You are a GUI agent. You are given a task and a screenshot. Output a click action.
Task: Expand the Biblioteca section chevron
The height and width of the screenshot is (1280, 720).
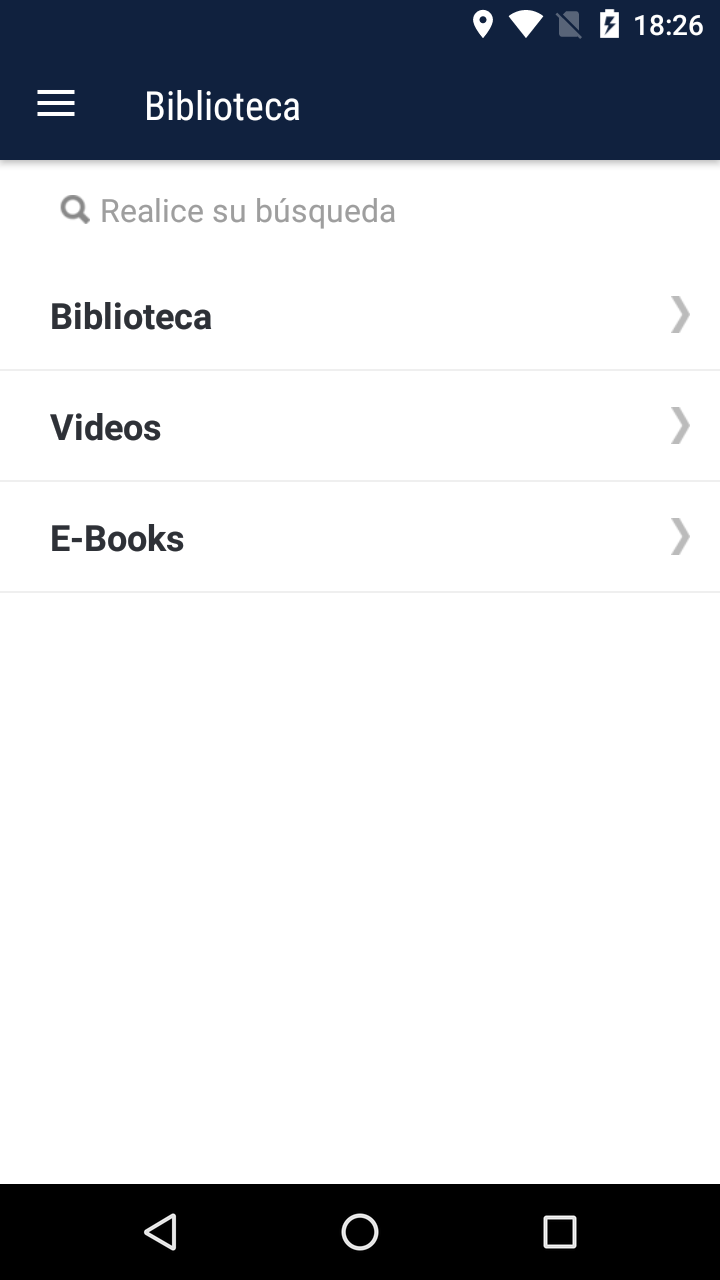tap(680, 315)
